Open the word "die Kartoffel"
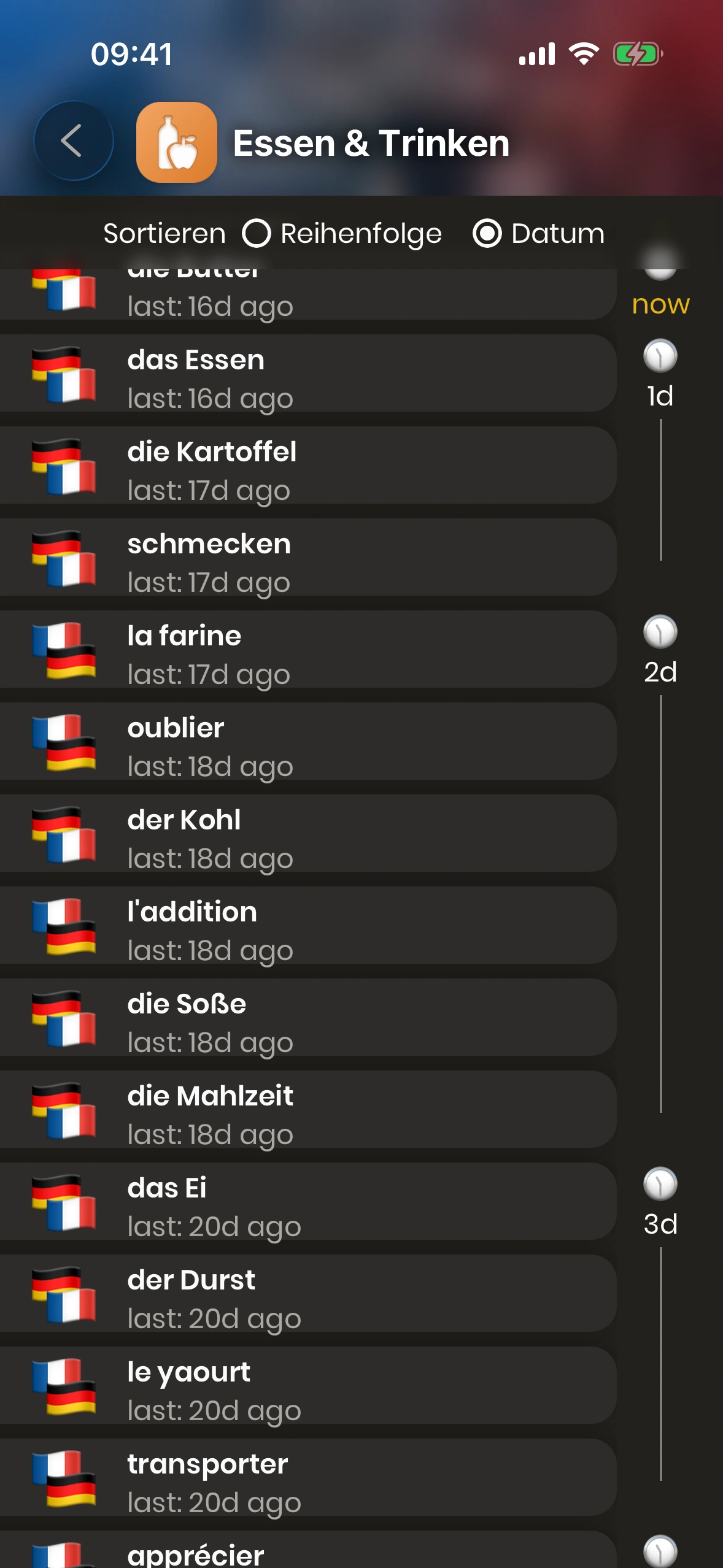The width and height of the screenshot is (723, 1568). [x=307, y=466]
